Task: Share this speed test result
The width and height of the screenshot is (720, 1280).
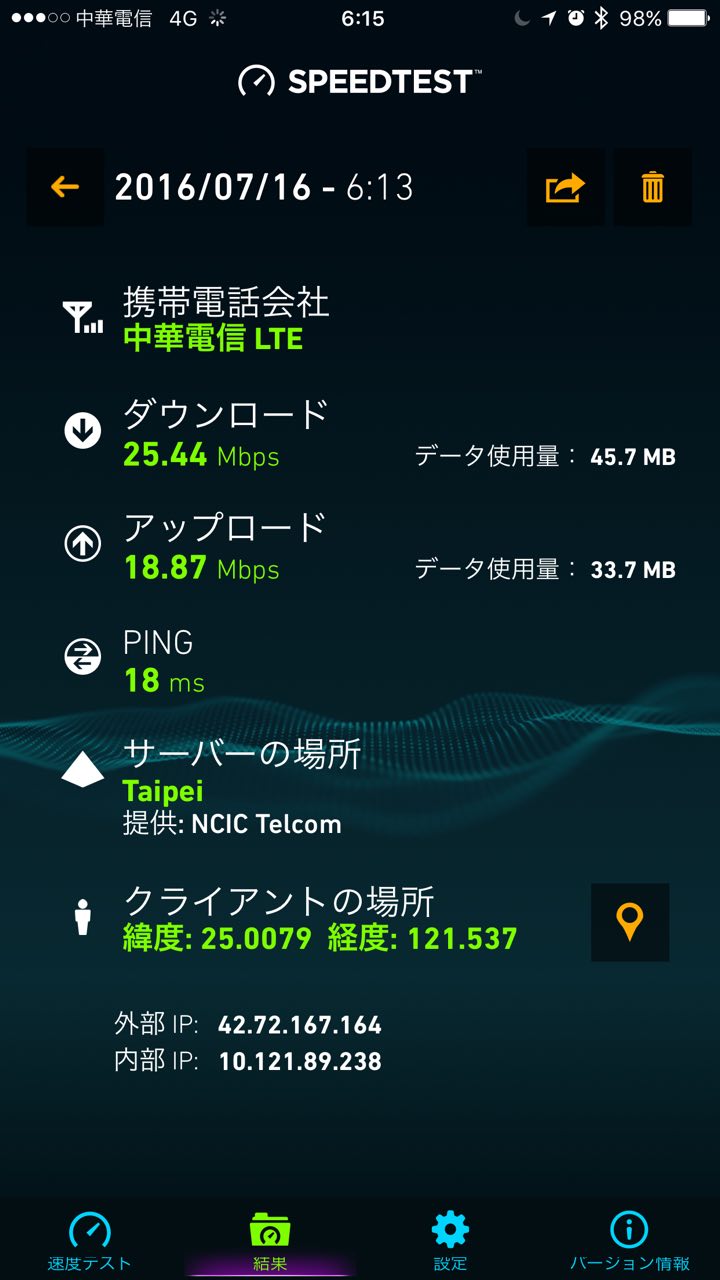Action: [x=565, y=187]
